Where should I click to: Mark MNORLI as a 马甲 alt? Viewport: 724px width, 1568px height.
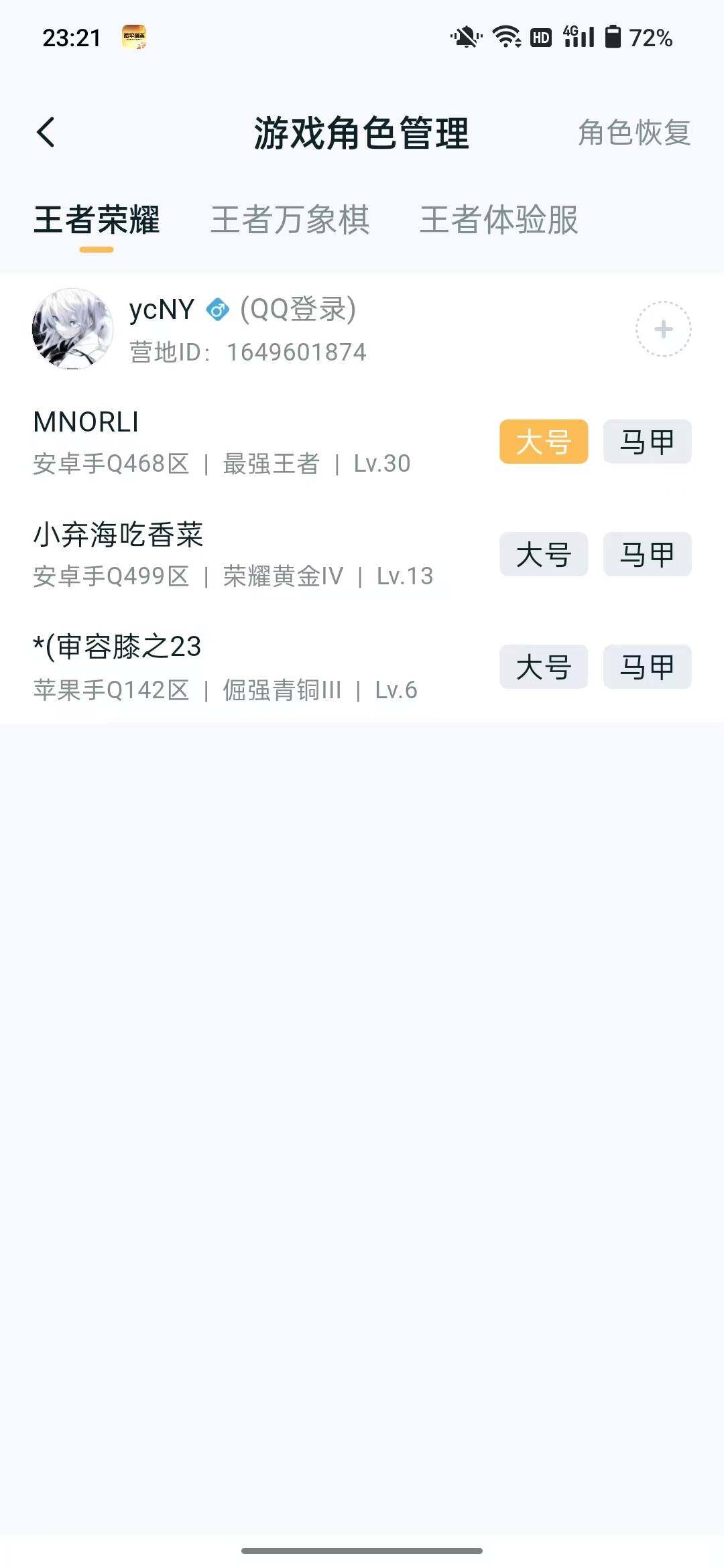646,441
